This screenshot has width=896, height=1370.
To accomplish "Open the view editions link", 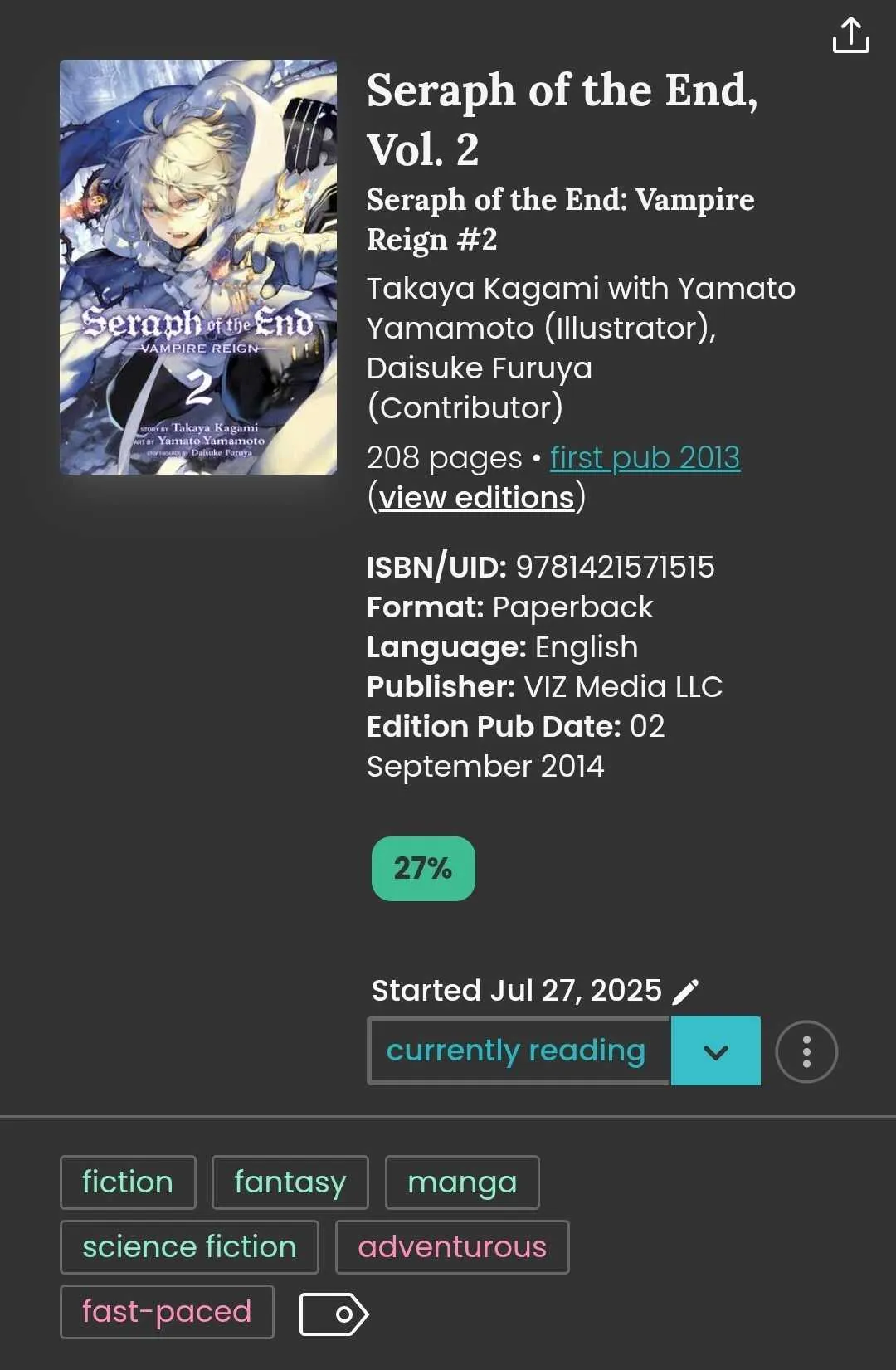I will [x=477, y=497].
